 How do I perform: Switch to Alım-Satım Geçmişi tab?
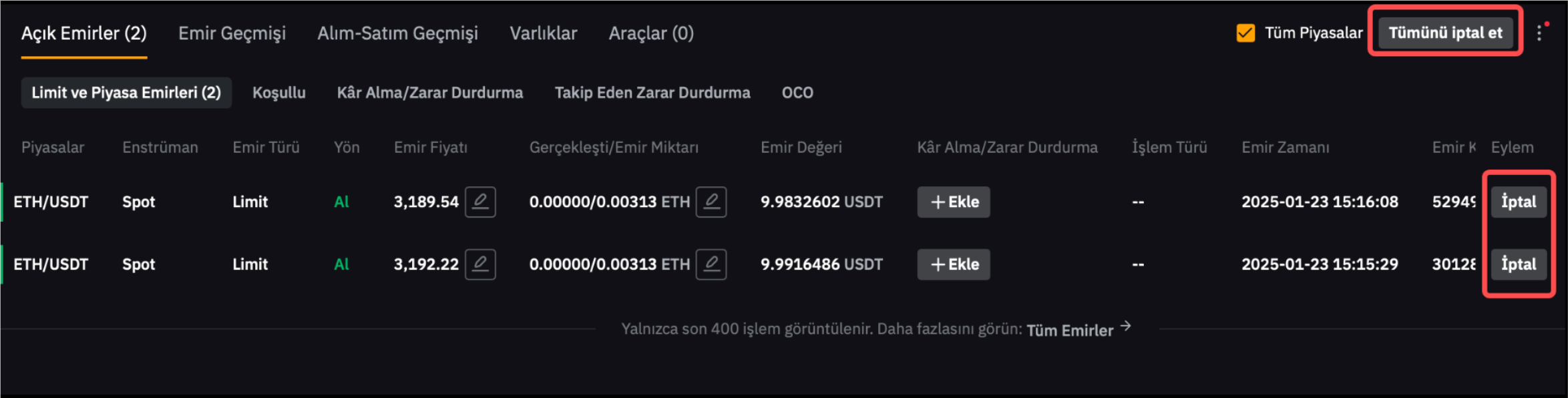pos(397,33)
